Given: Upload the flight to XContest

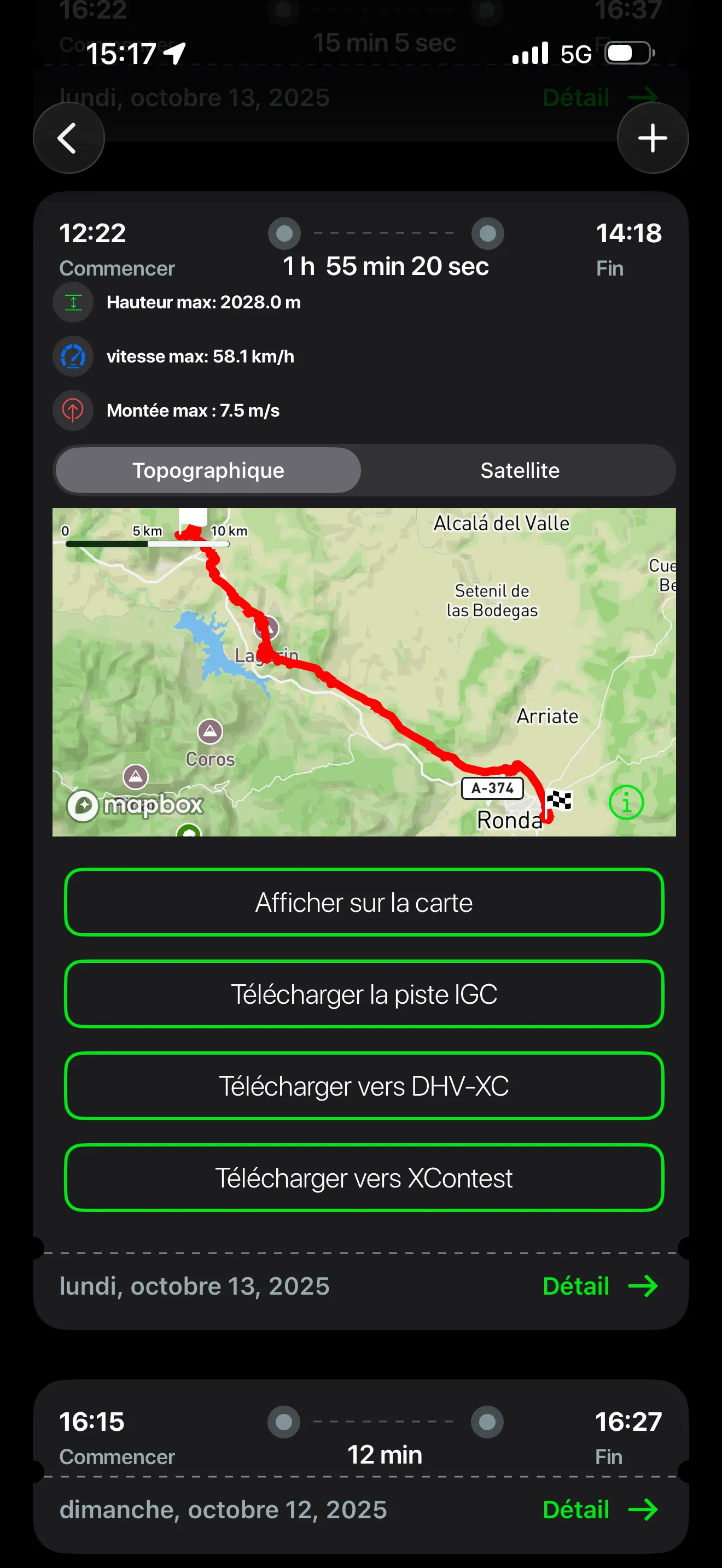Looking at the screenshot, I should (363, 1178).
